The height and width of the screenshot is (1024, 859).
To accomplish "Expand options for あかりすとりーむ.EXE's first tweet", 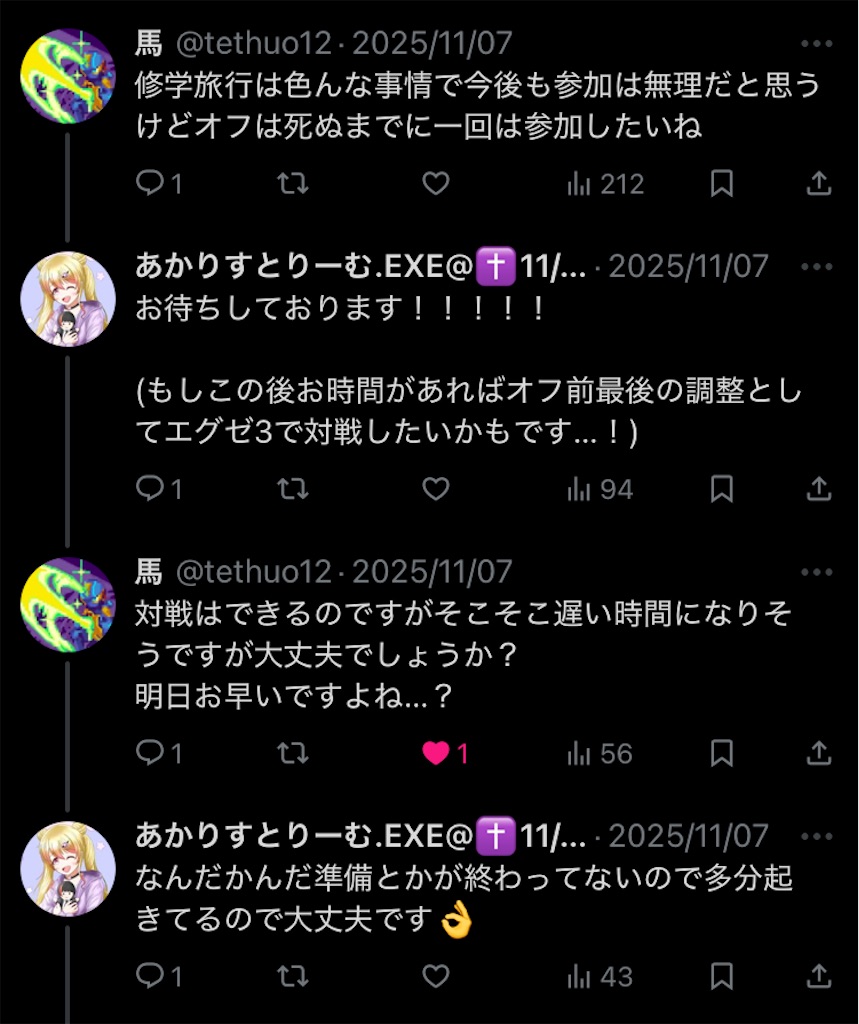I will click(820, 267).
